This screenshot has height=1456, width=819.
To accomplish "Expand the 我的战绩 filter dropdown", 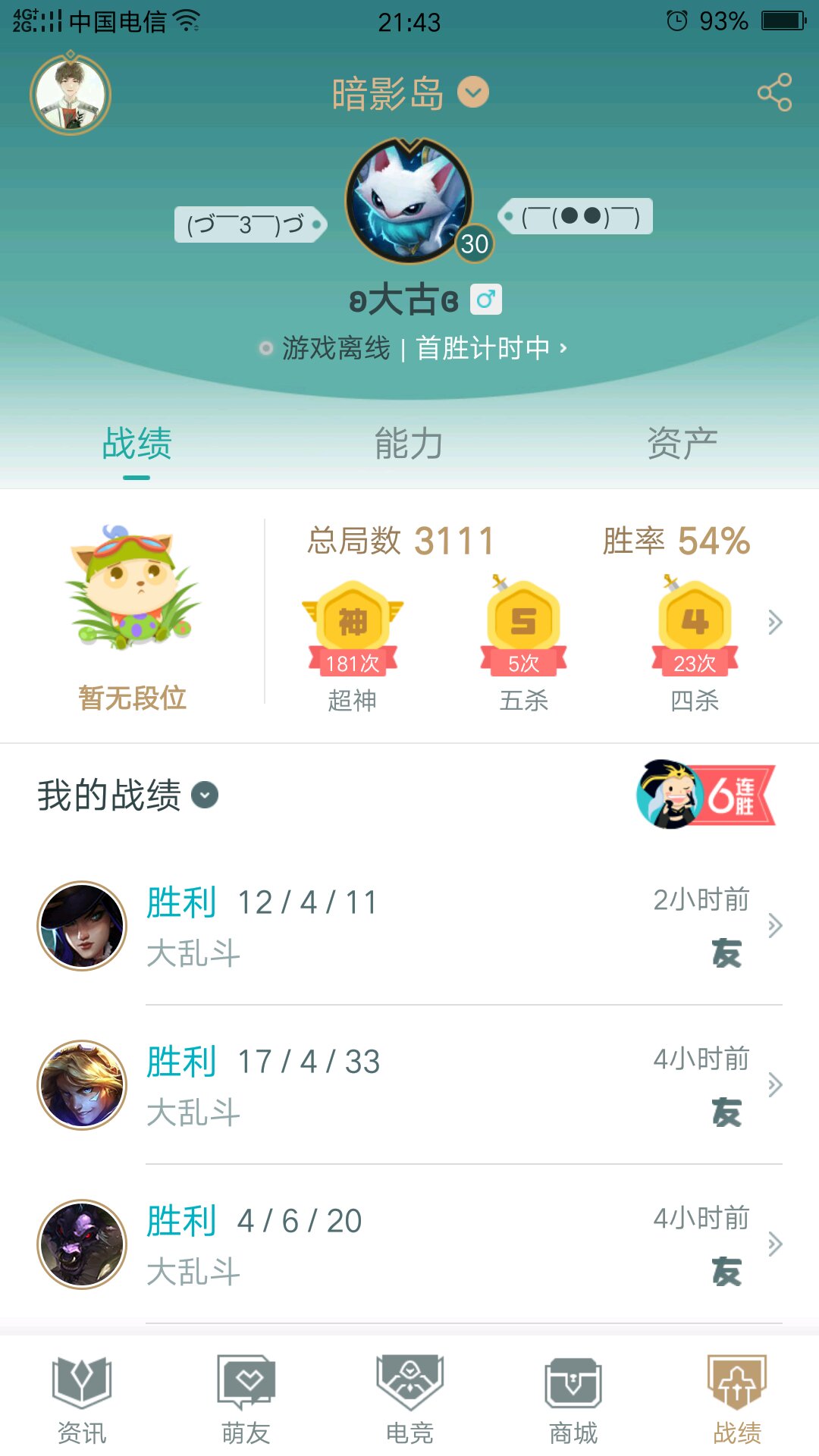I will [205, 795].
